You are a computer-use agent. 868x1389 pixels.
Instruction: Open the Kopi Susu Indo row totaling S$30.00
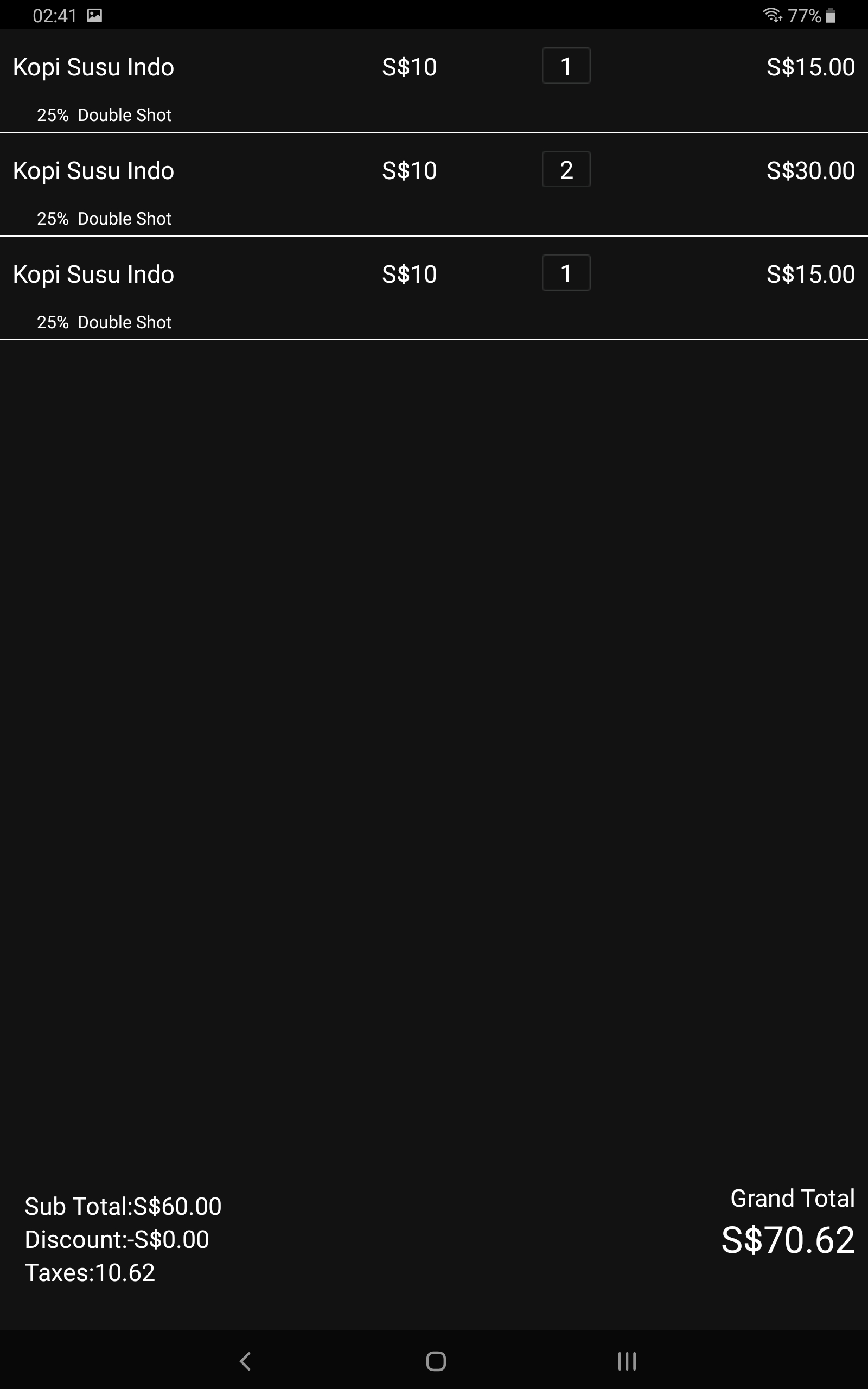click(x=93, y=171)
